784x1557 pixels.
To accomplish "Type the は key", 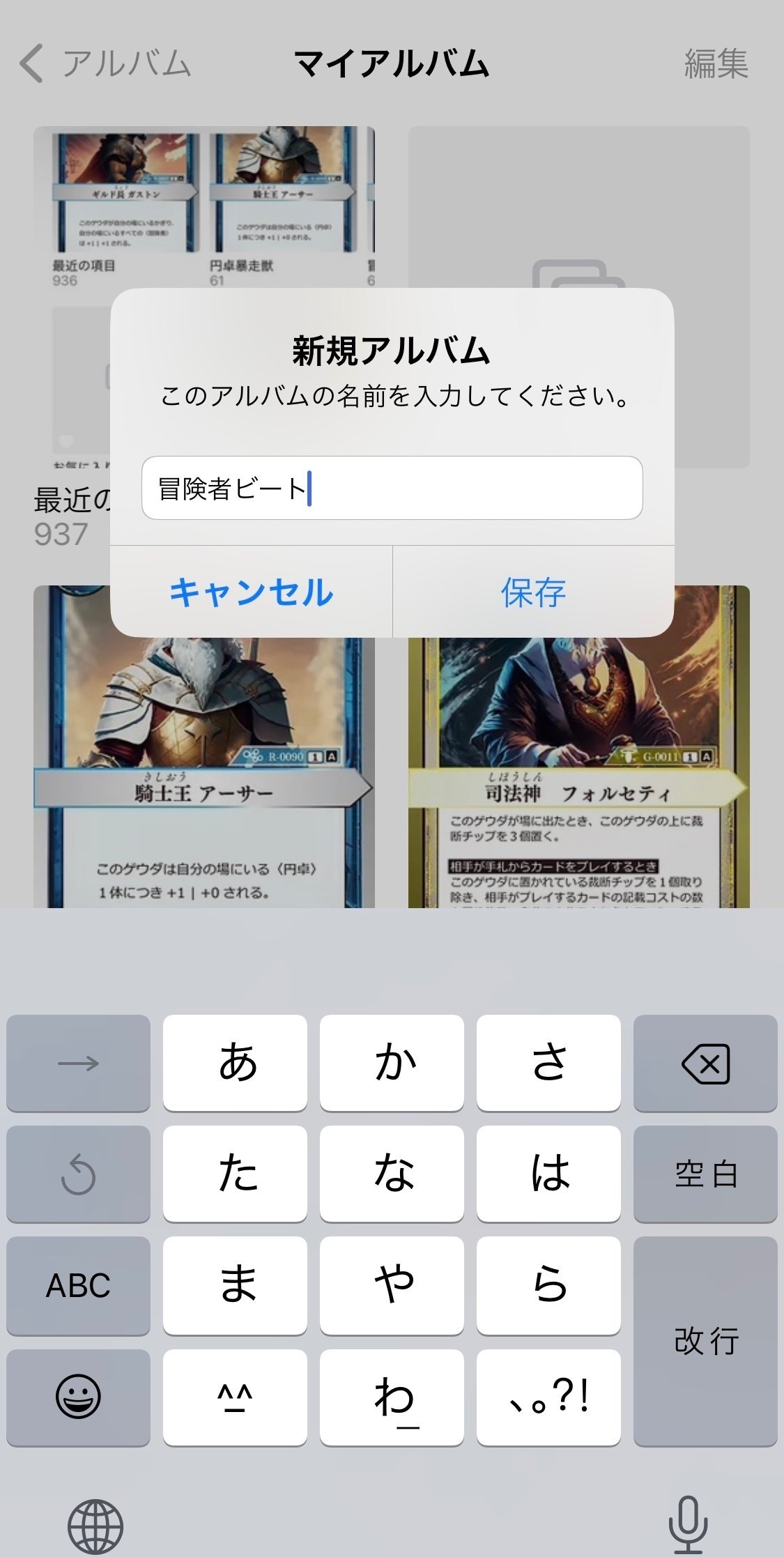I will click(548, 1174).
